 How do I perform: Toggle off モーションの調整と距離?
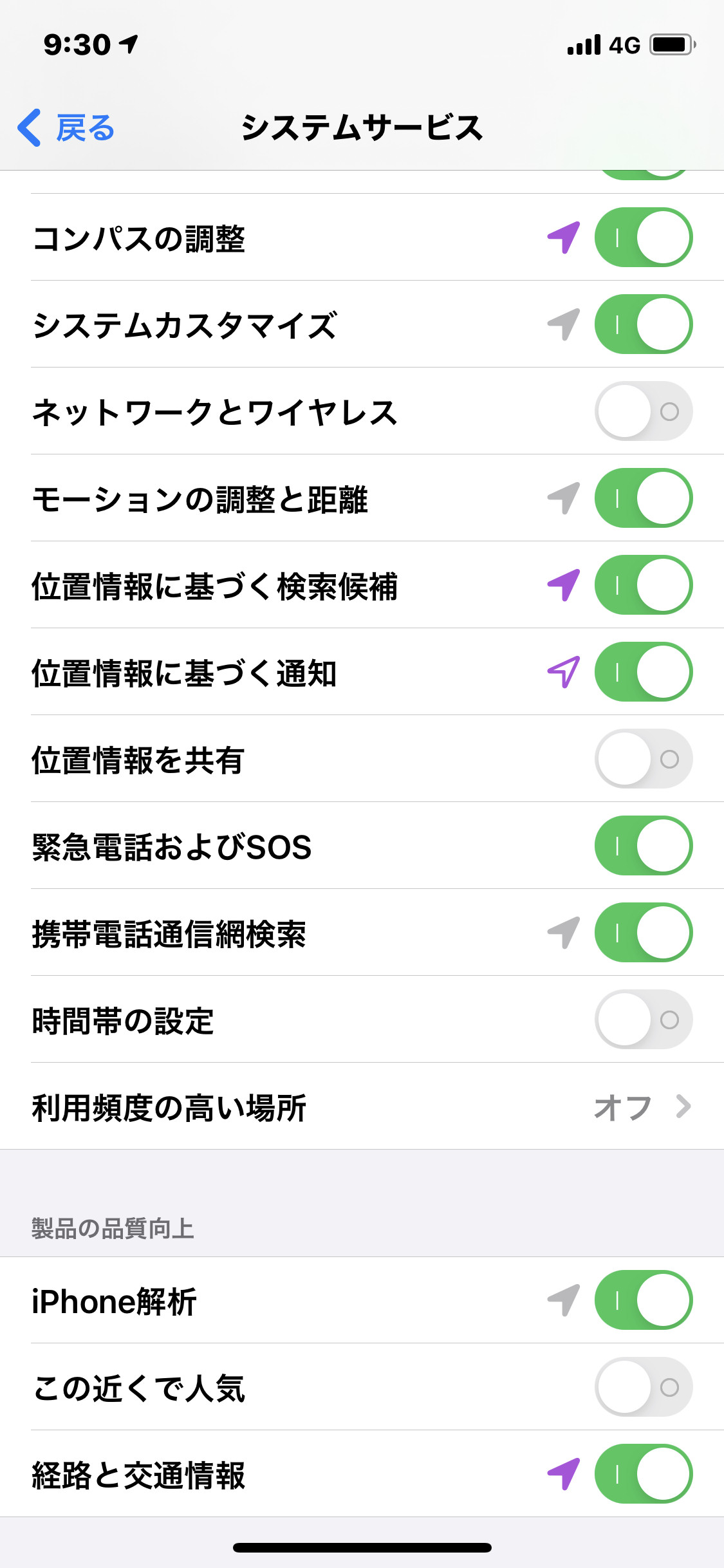click(644, 498)
